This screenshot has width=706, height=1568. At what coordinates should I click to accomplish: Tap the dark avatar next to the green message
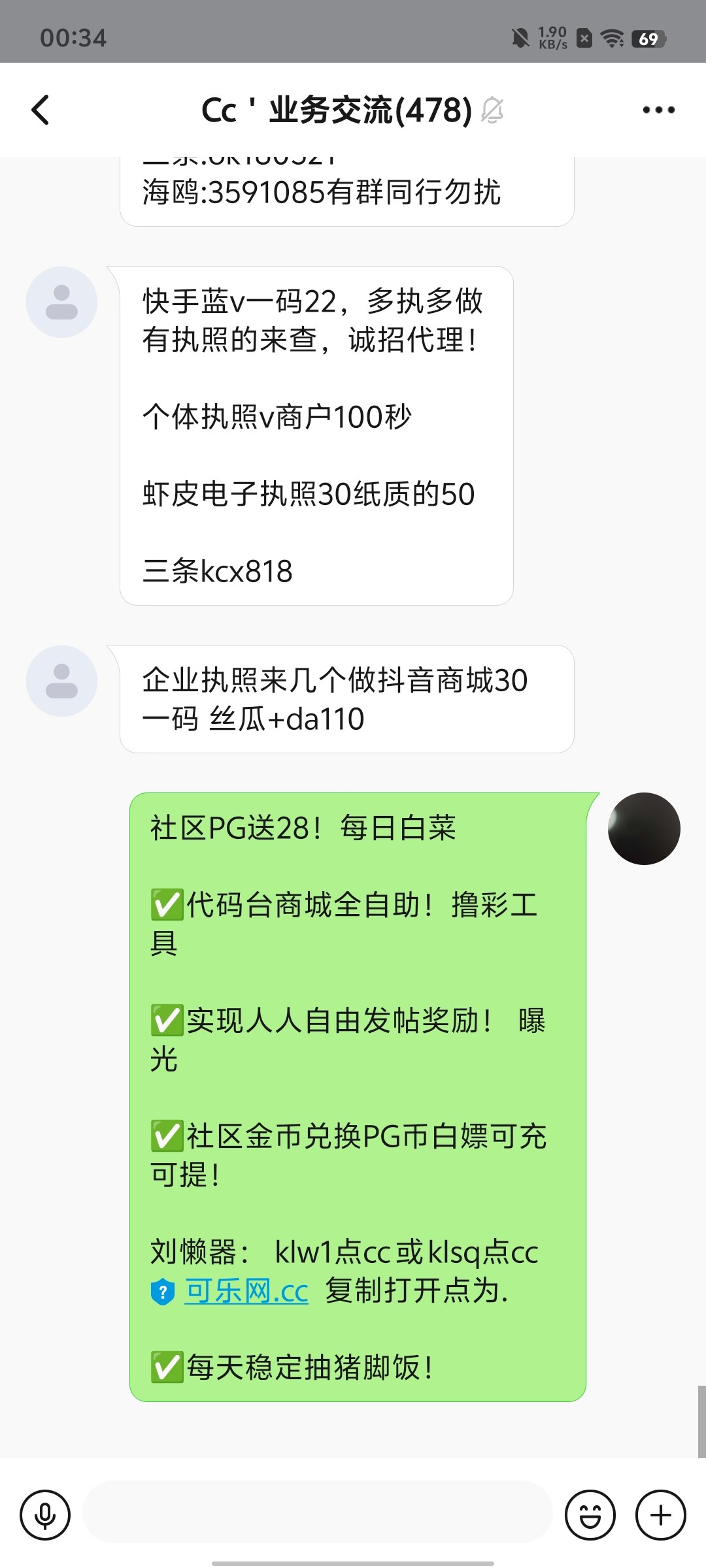pos(645,828)
